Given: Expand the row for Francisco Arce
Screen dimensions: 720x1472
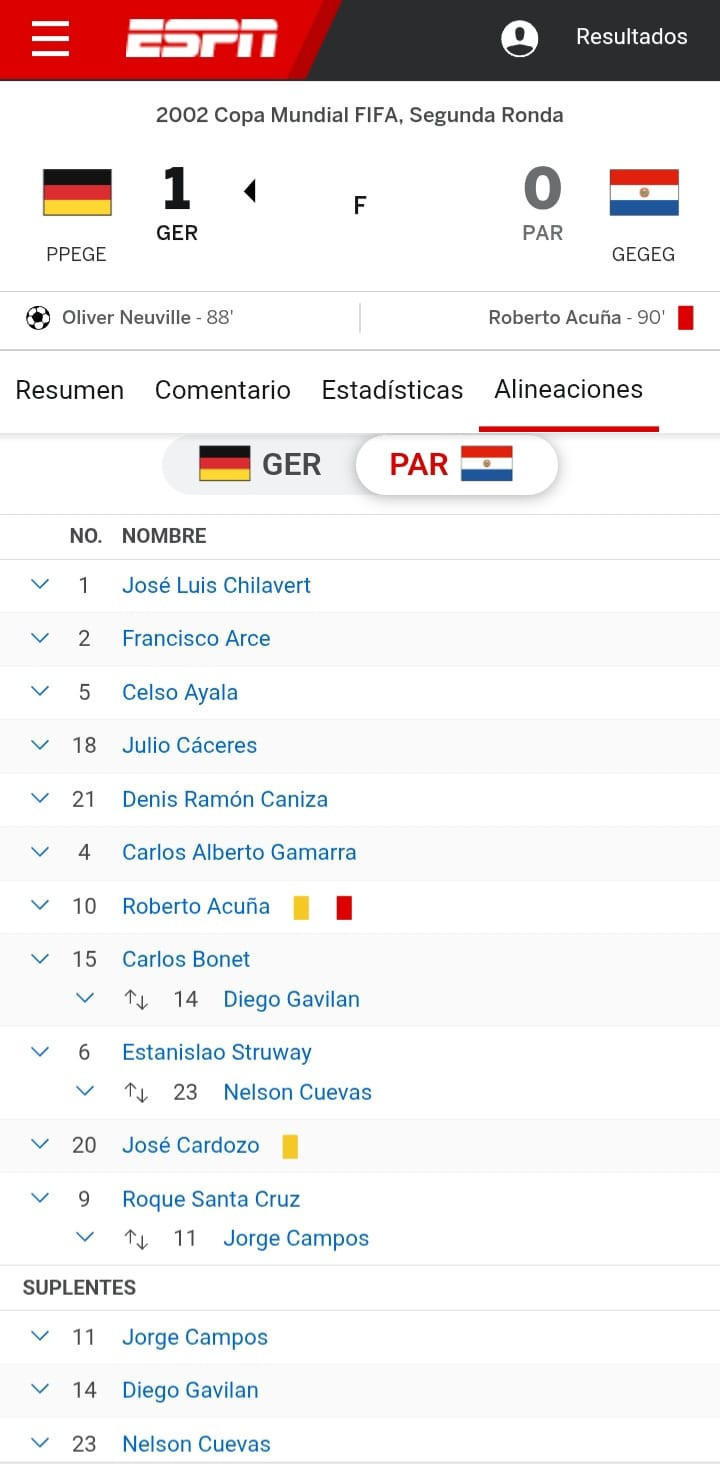Looking at the screenshot, I should tap(40, 638).
